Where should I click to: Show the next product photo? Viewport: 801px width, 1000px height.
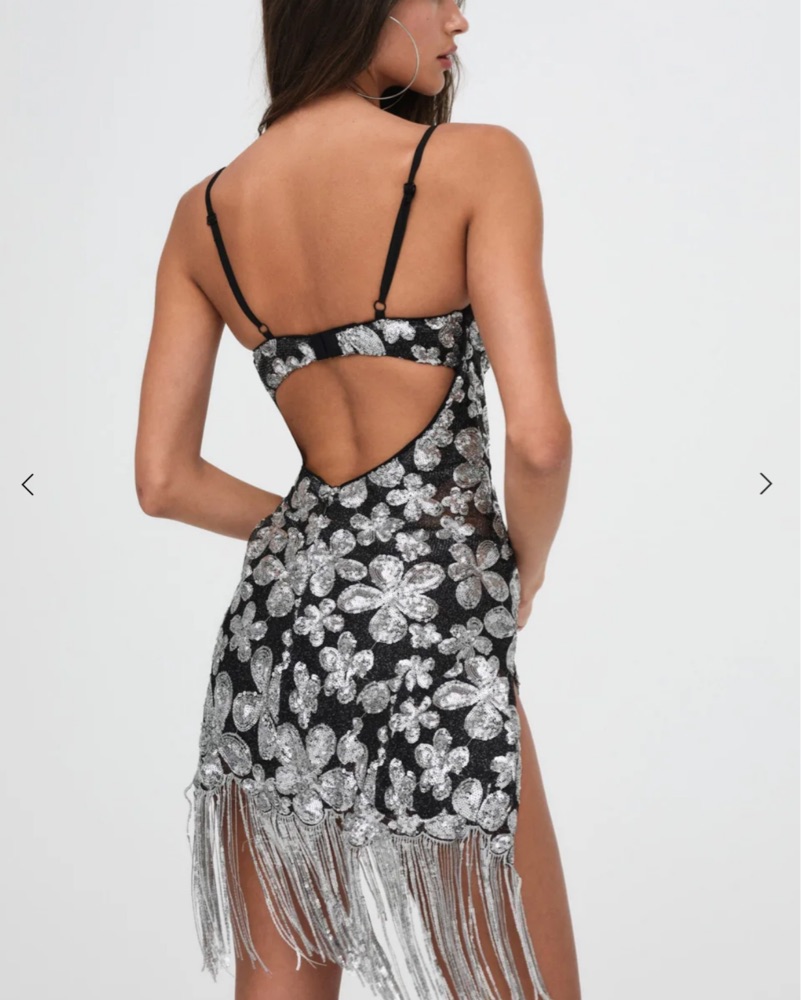(x=765, y=484)
